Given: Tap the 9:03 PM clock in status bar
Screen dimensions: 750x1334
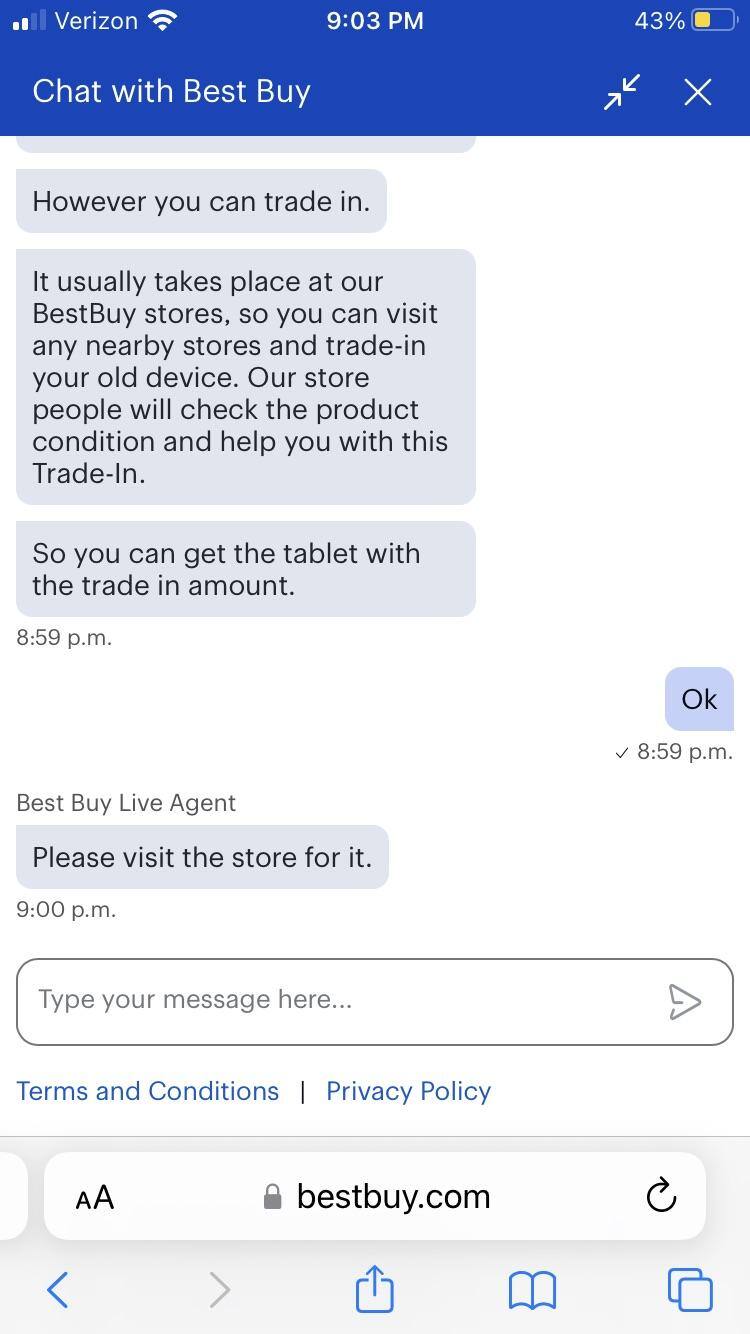Looking at the screenshot, I should (374, 20).
